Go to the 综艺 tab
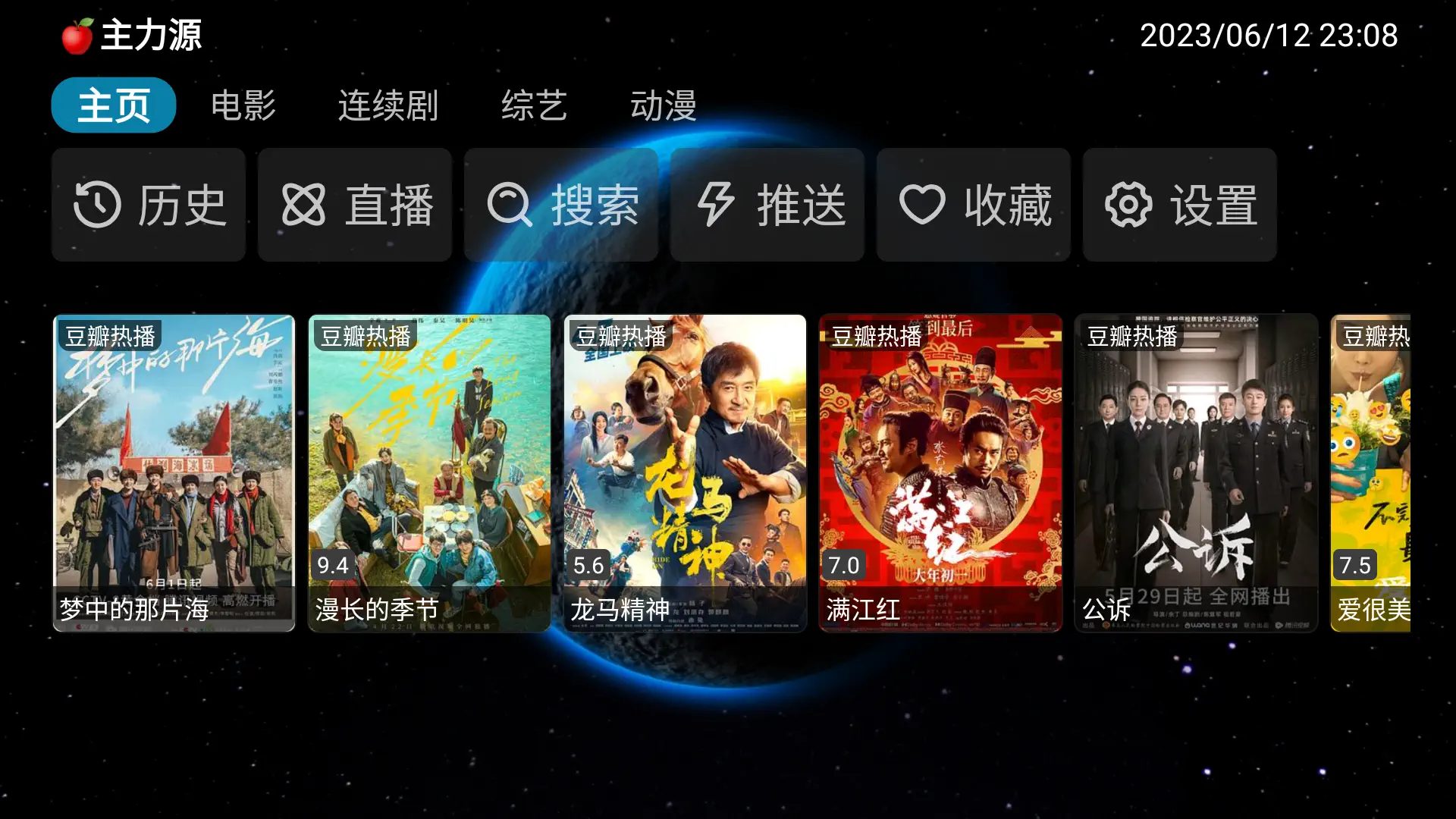The height and width of the screenshot is (819, 1456). click(x=534, y=105)
